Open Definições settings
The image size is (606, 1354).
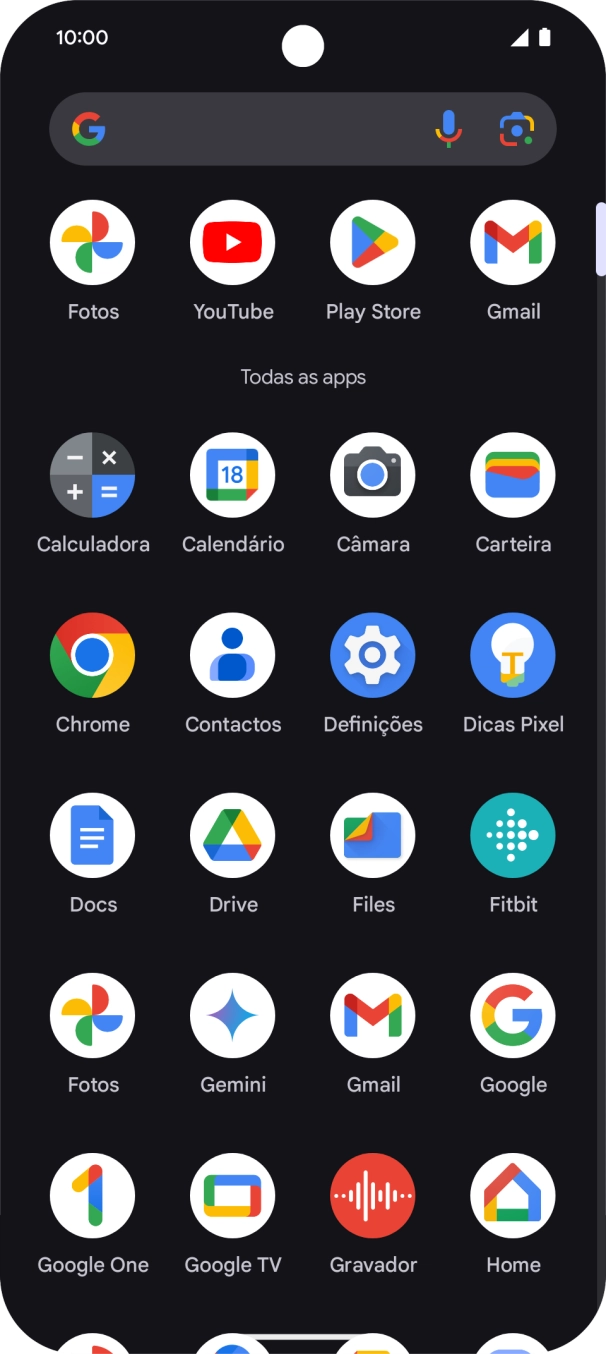[x=373, y=655]
